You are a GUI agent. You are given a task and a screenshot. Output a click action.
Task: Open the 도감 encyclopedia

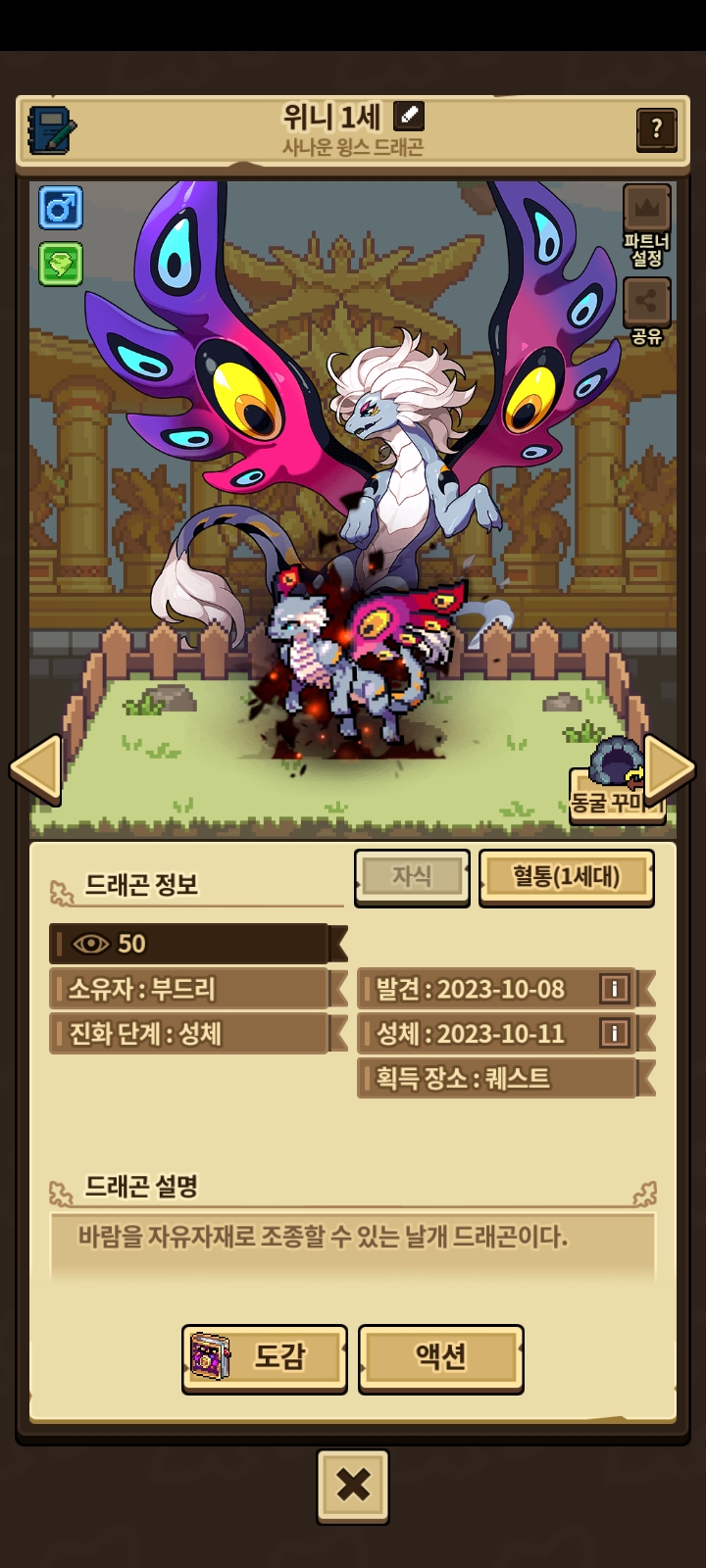pyautogui.click(x=265, y=1357)
